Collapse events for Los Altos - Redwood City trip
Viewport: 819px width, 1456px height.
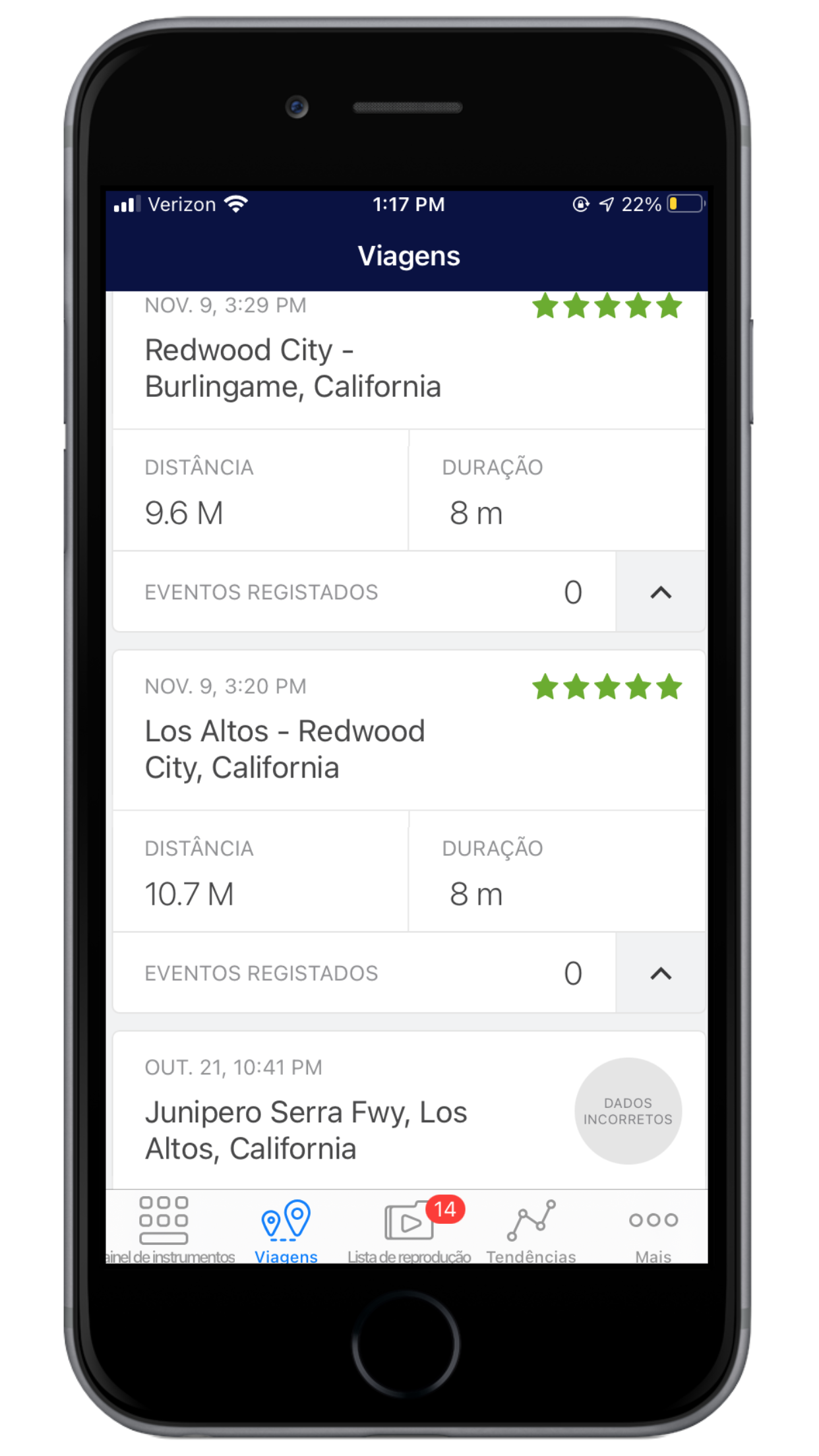pos(661,973)
